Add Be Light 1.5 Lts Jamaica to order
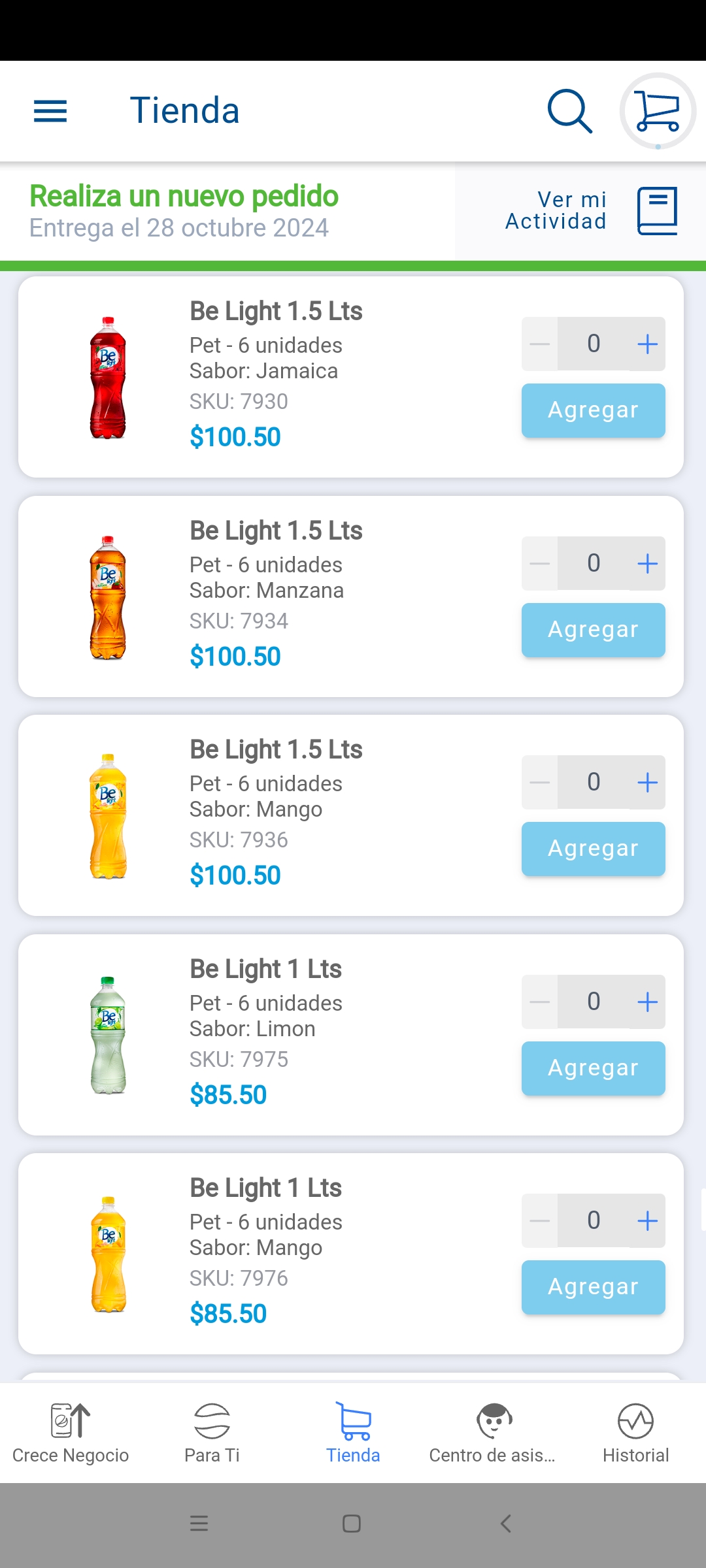 click(593, 410)
